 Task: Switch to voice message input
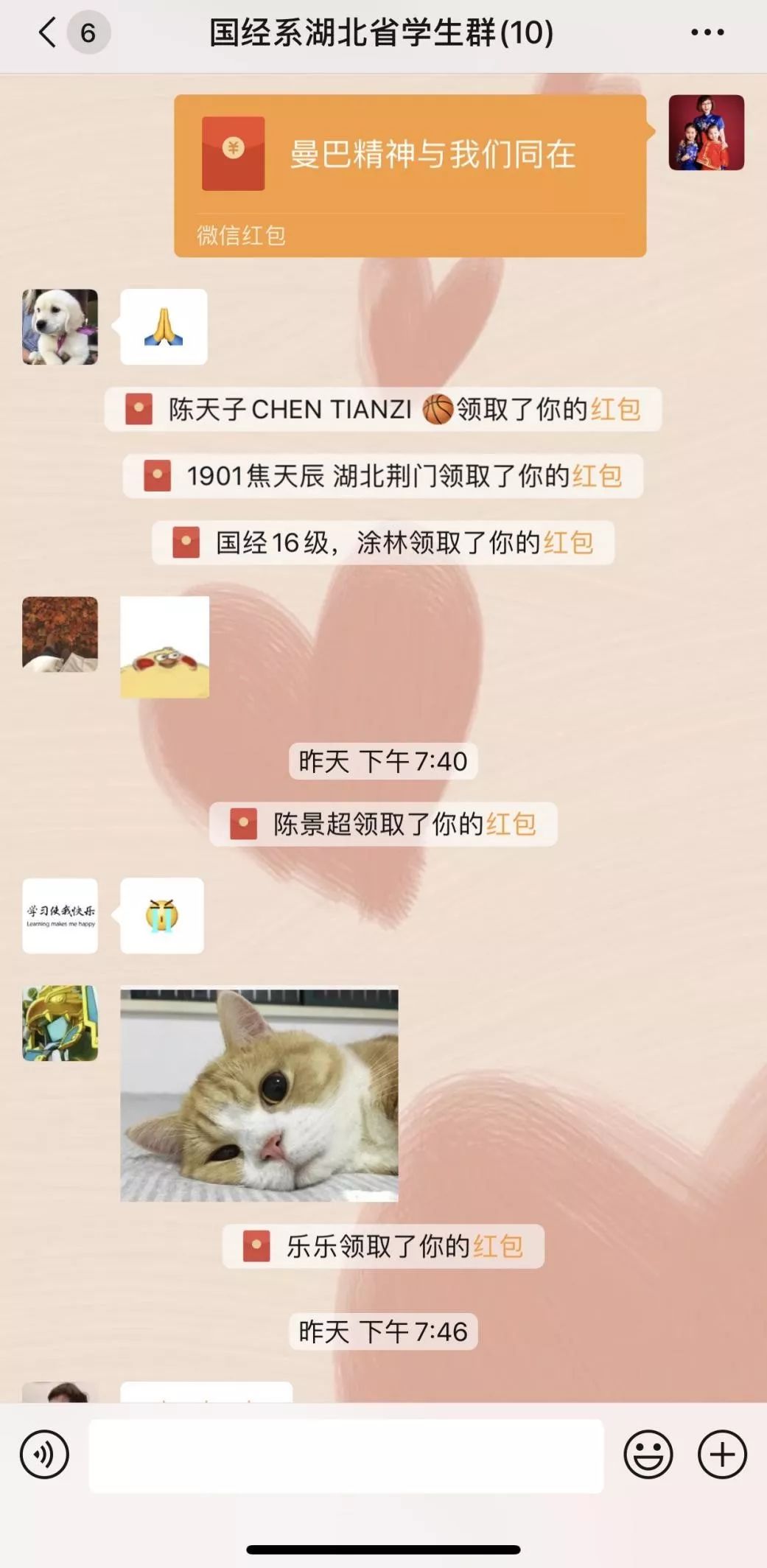pos(44,1455)
